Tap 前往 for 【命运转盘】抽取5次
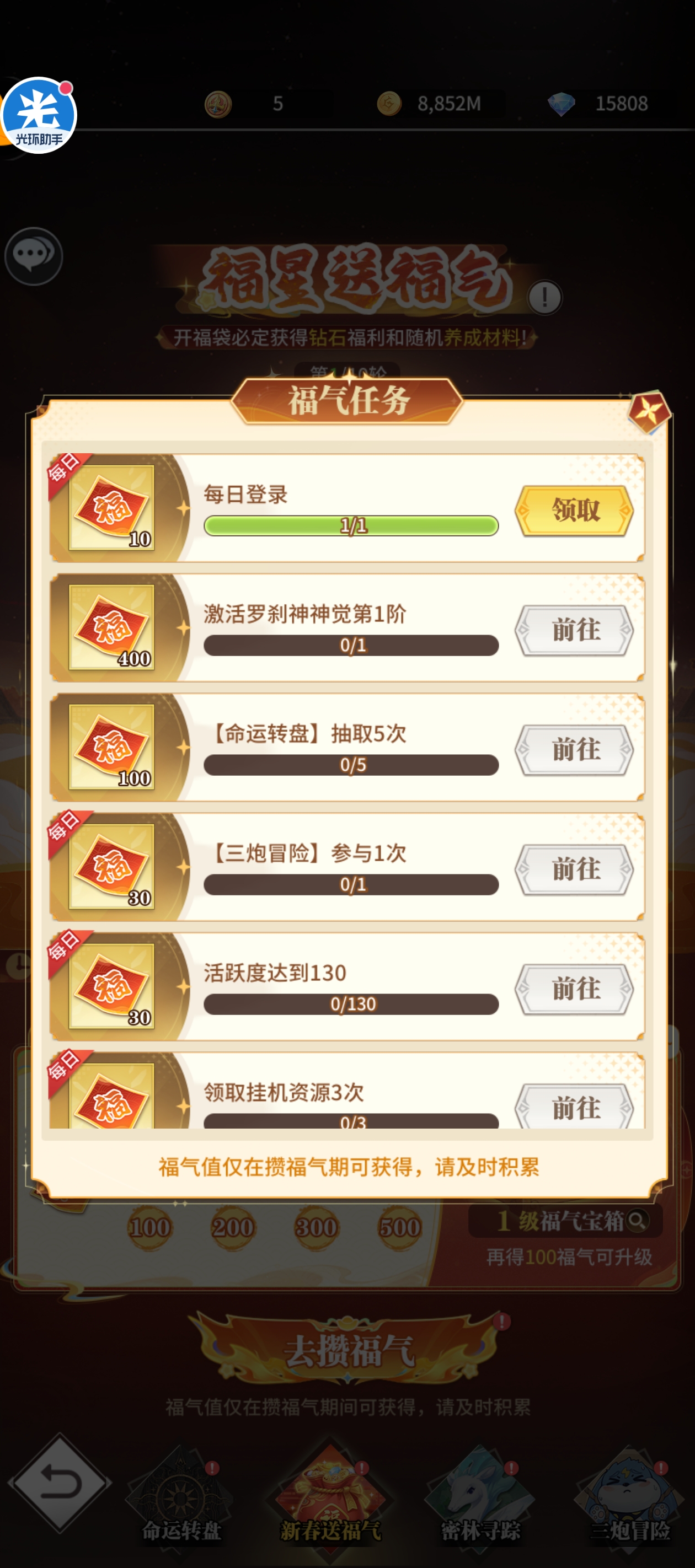 click(x=574, y=749)
